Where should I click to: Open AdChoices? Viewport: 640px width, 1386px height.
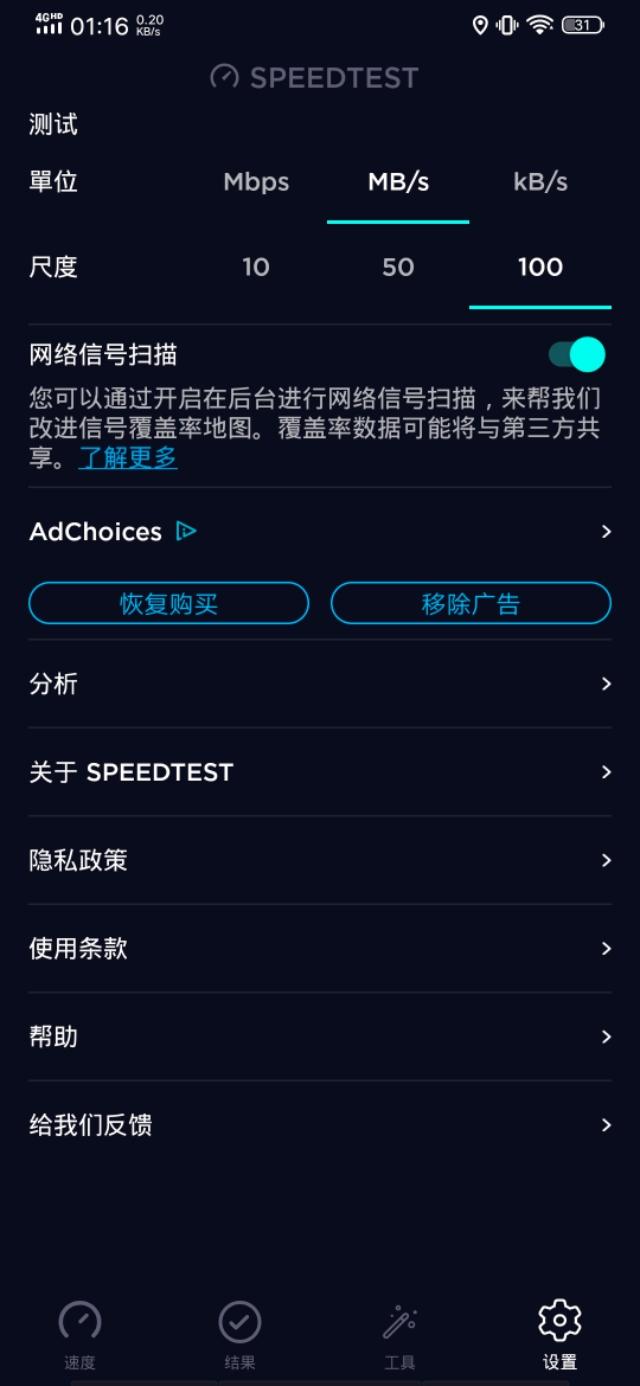click(x=320, y=532)
